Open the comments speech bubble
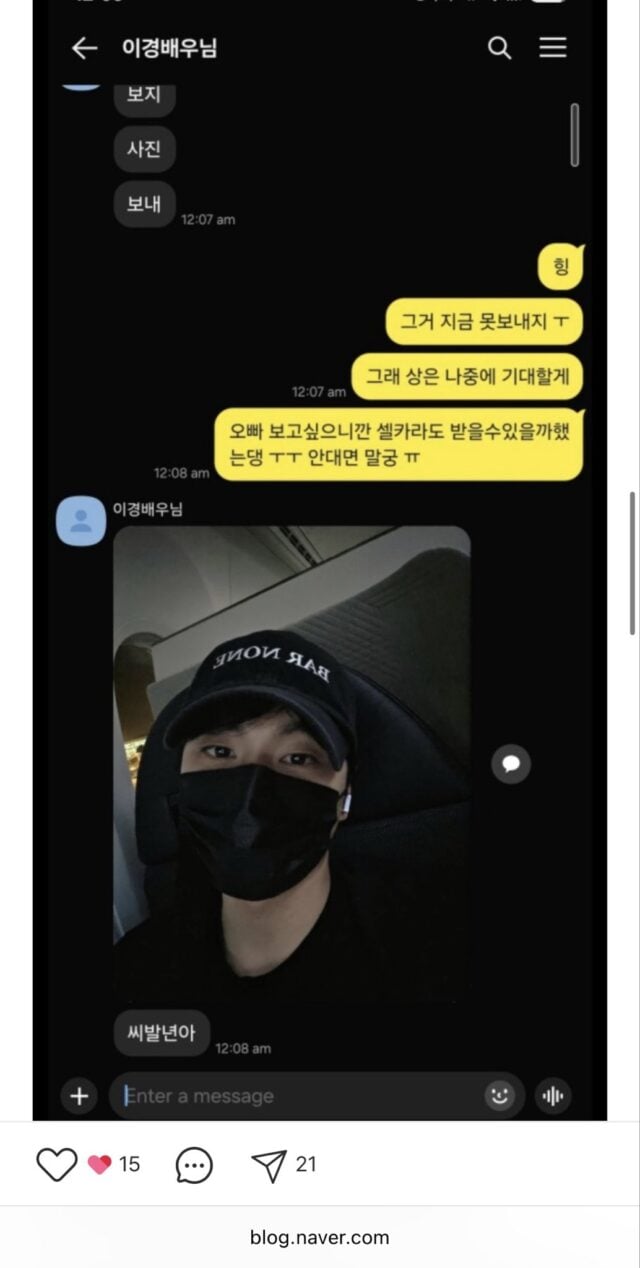The height and width of the screenshot is (1268, 640). 194,1164
